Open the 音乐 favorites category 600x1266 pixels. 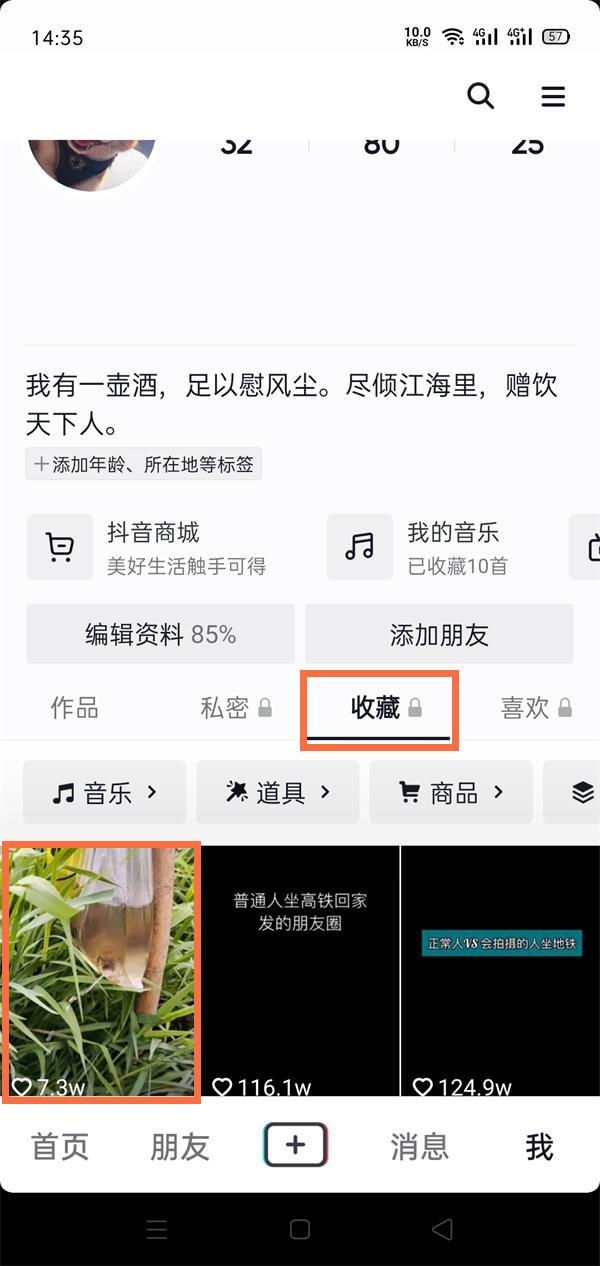104,793
